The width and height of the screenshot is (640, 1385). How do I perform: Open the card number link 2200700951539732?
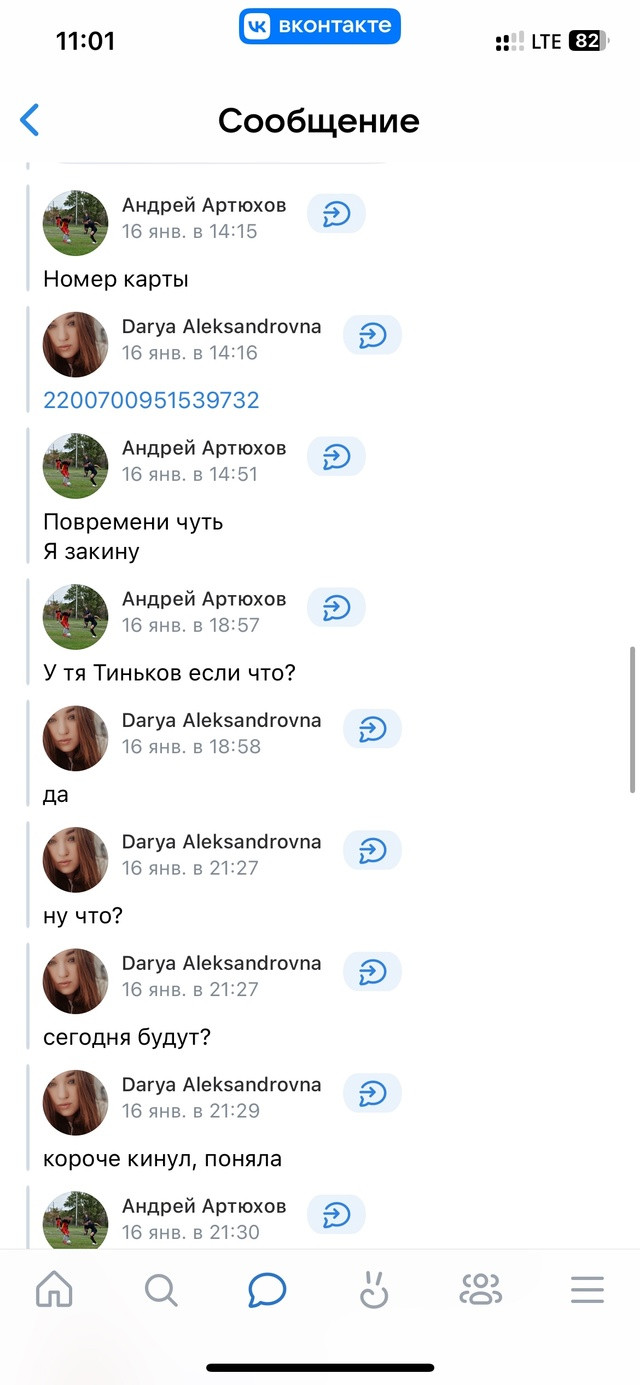[x=151, y=400]
